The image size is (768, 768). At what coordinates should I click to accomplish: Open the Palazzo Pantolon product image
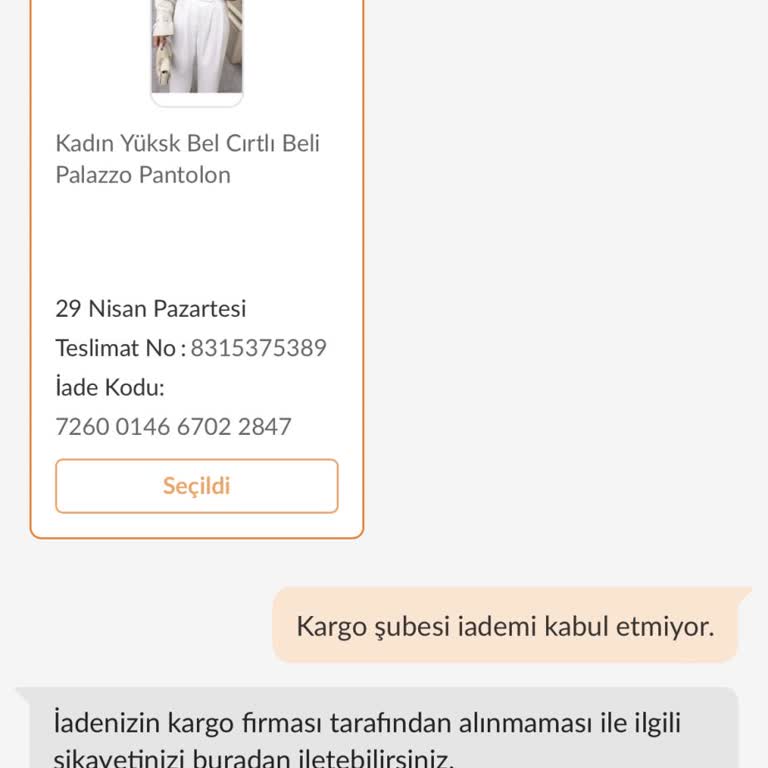[x=197, y=46]
